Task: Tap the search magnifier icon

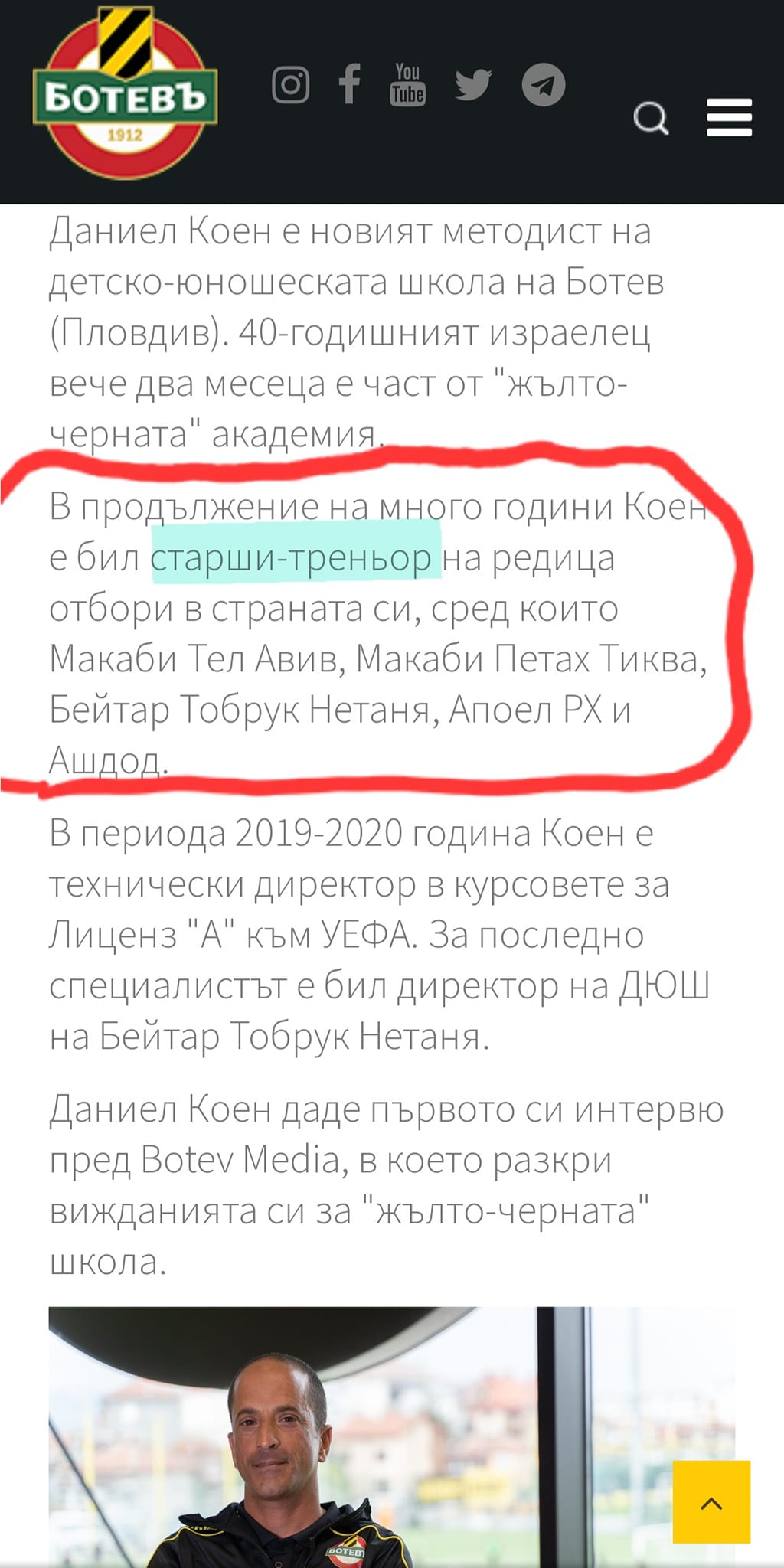Action: coord(651,118)
